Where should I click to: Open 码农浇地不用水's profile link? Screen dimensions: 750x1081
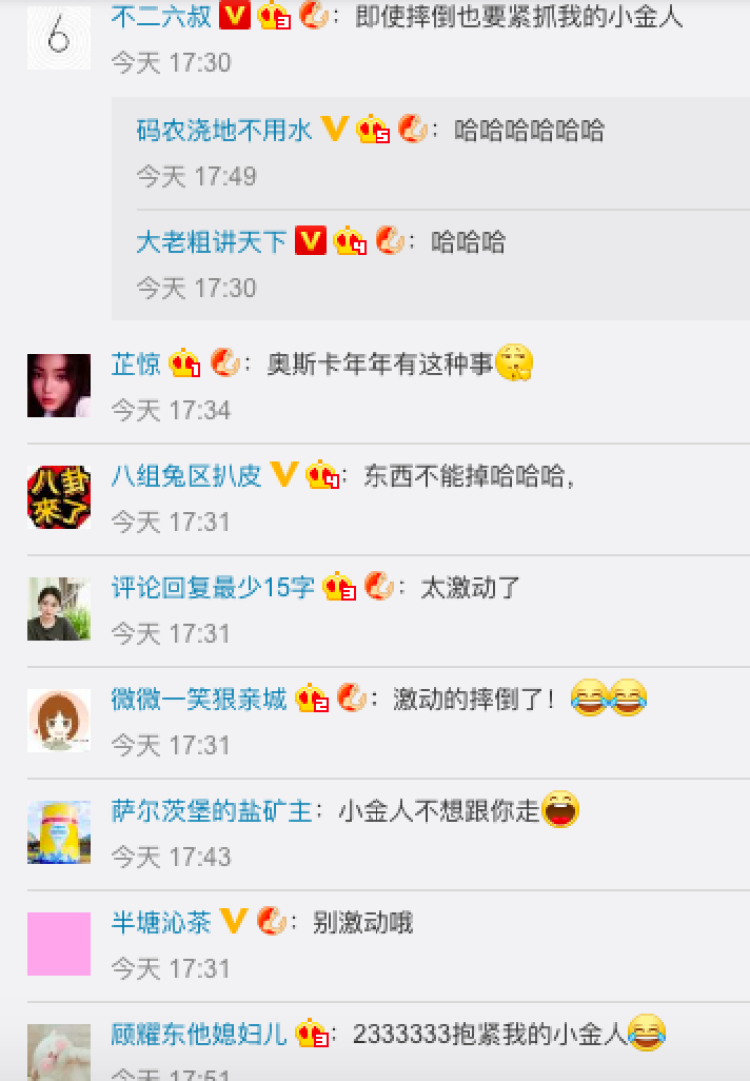coord(225,130)
